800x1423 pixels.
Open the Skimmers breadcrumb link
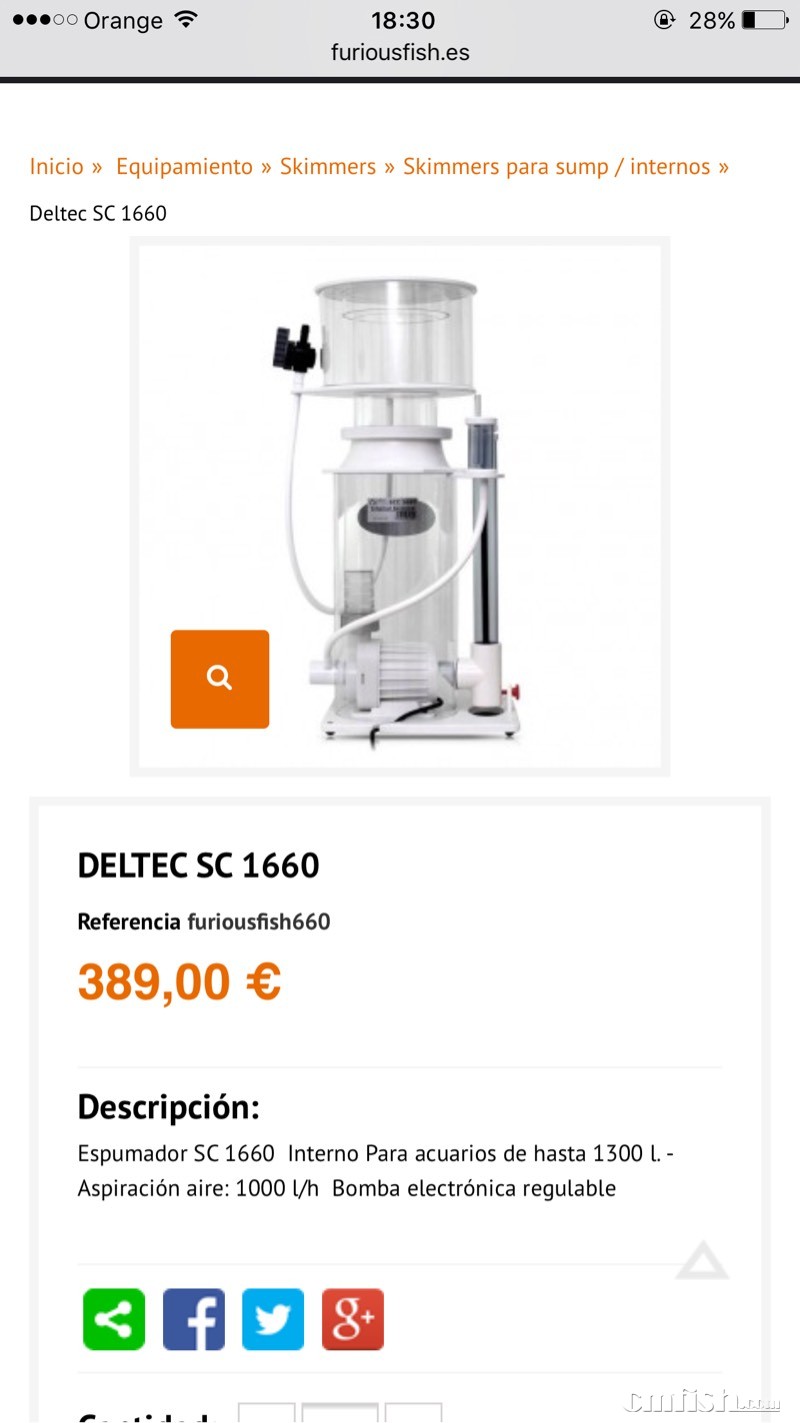pos(327,167)
